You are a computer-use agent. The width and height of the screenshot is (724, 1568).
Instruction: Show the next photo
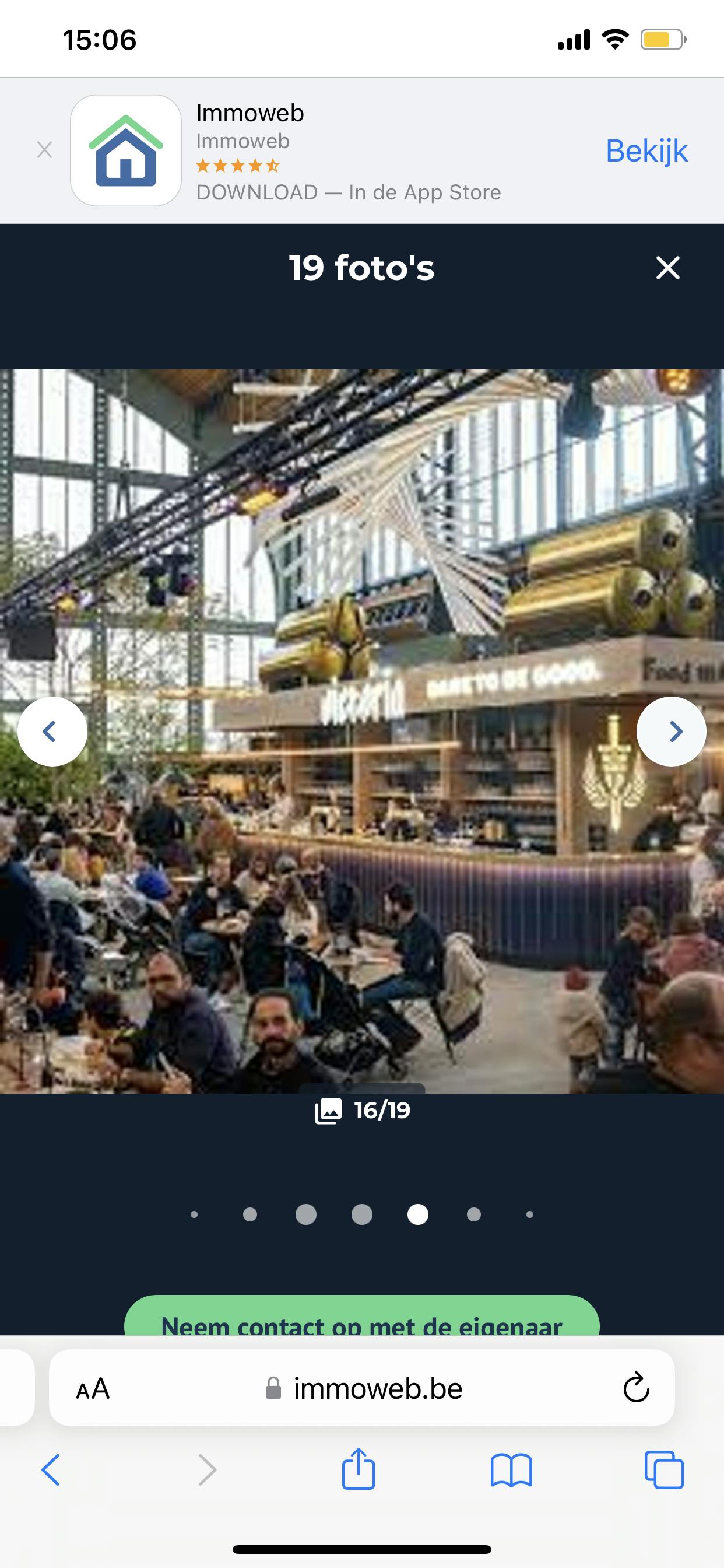tap(671, 731)
